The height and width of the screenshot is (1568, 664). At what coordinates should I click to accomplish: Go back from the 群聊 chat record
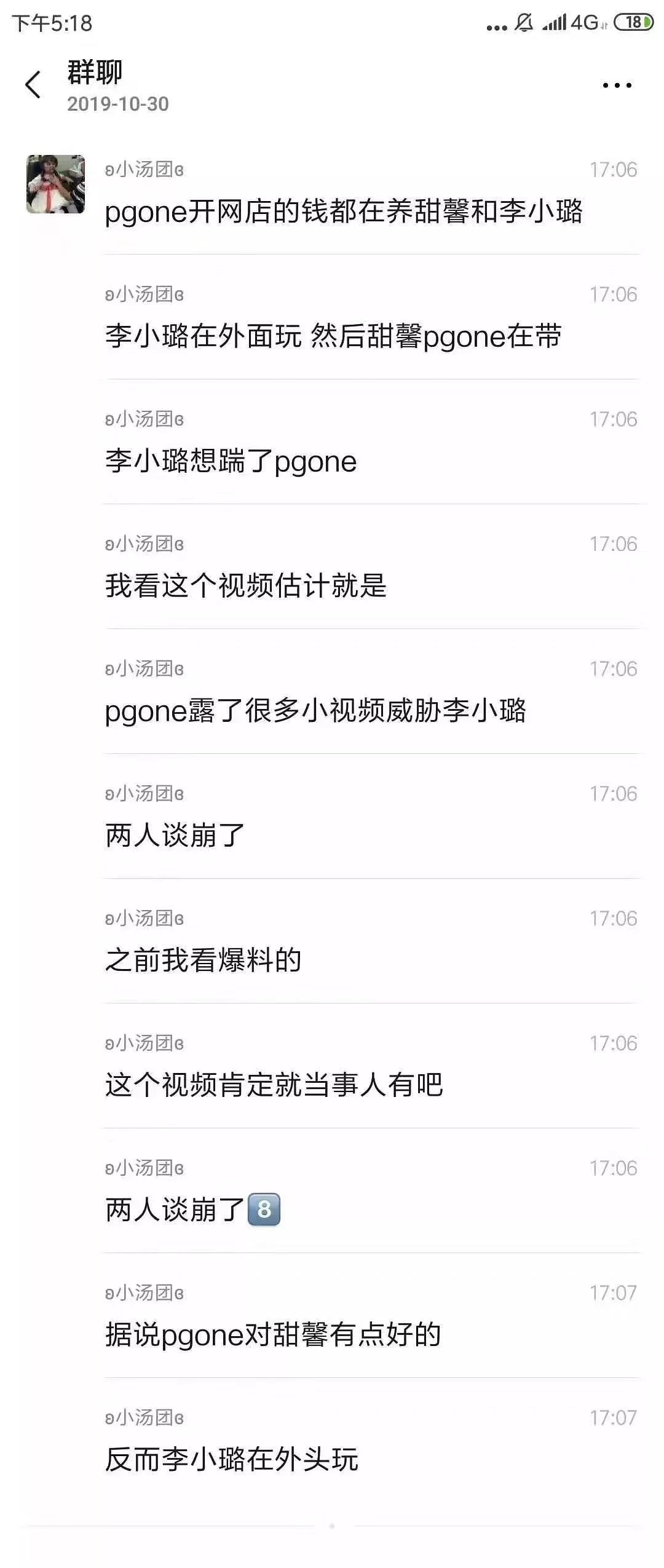point(33,85)
